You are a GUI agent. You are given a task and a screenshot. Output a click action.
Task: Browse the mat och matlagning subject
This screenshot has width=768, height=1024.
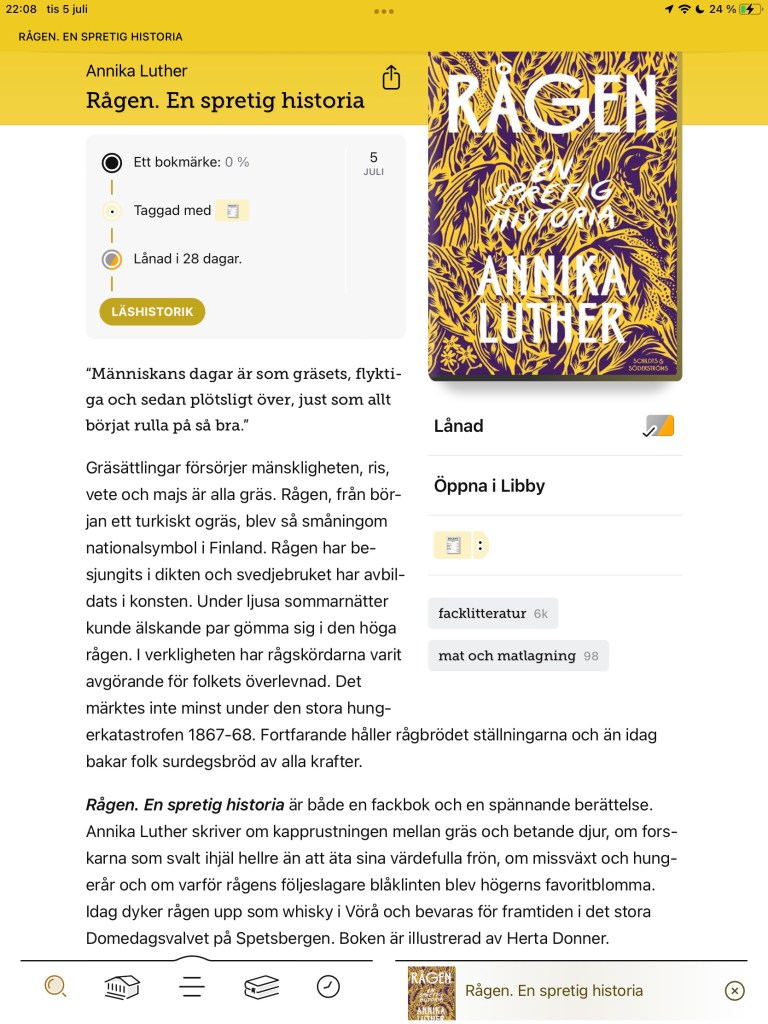[x=518, y=656]
